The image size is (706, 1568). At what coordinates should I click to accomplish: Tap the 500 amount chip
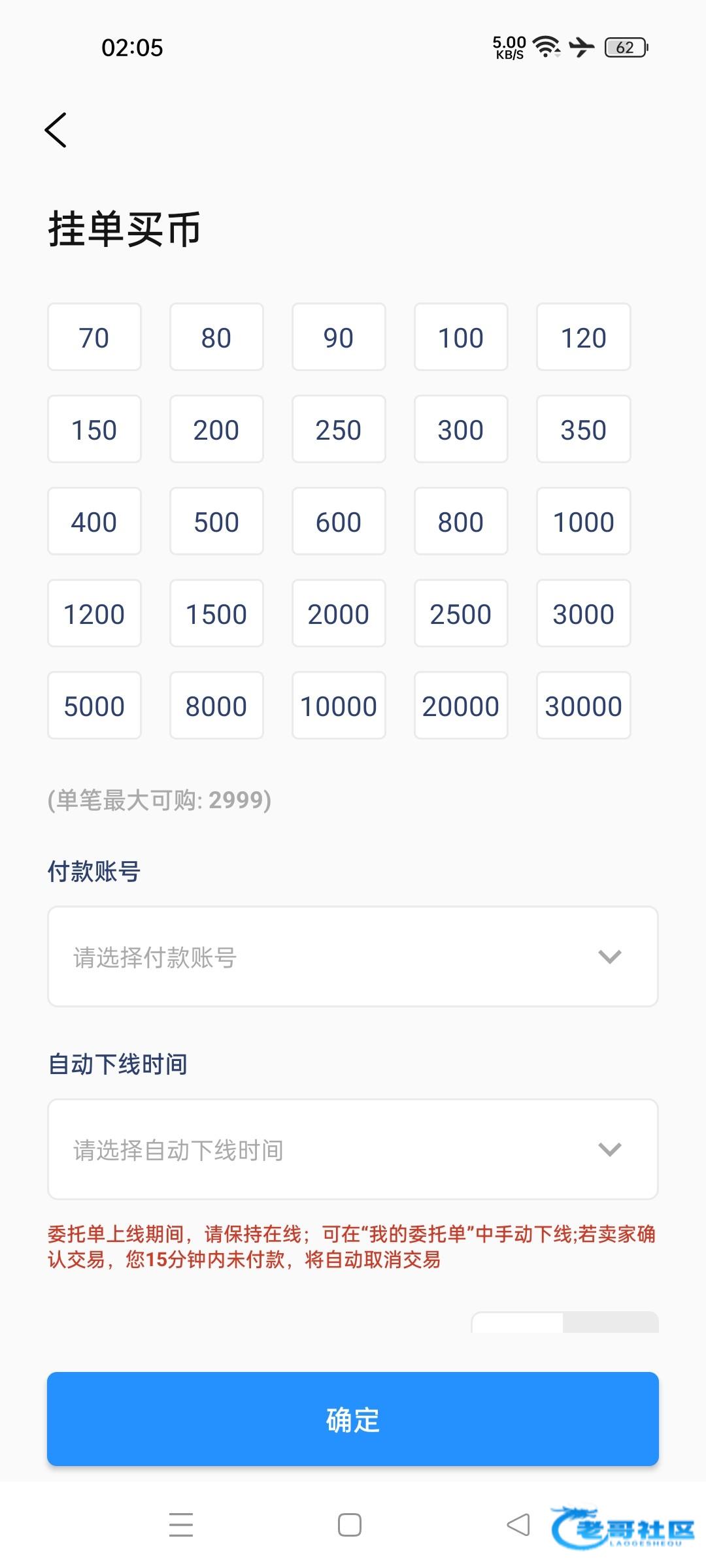(216, 521)
